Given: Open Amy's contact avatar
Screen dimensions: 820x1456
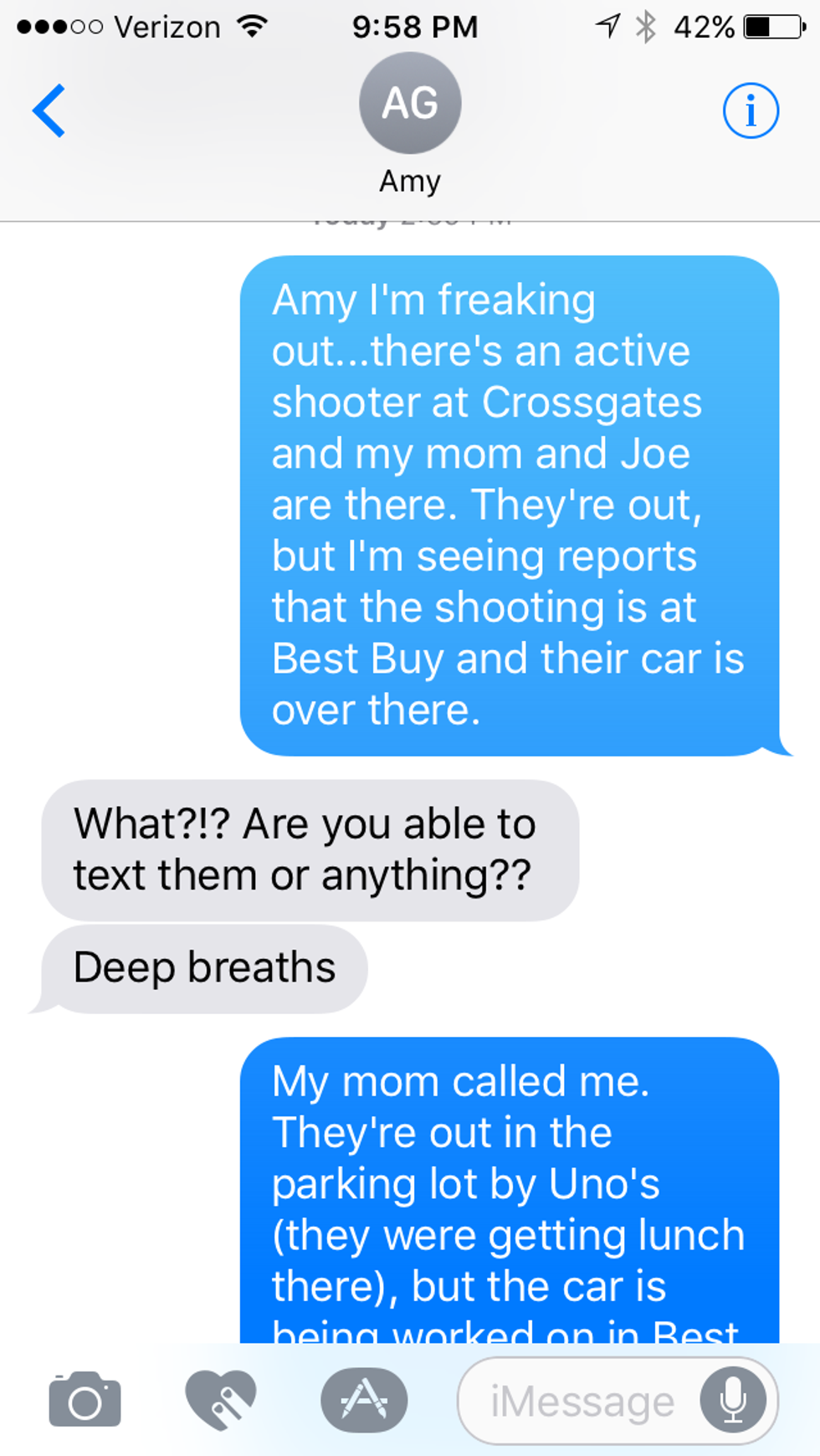Looking at the screenshot, I should pyautogui.click(x=410, y=104).
